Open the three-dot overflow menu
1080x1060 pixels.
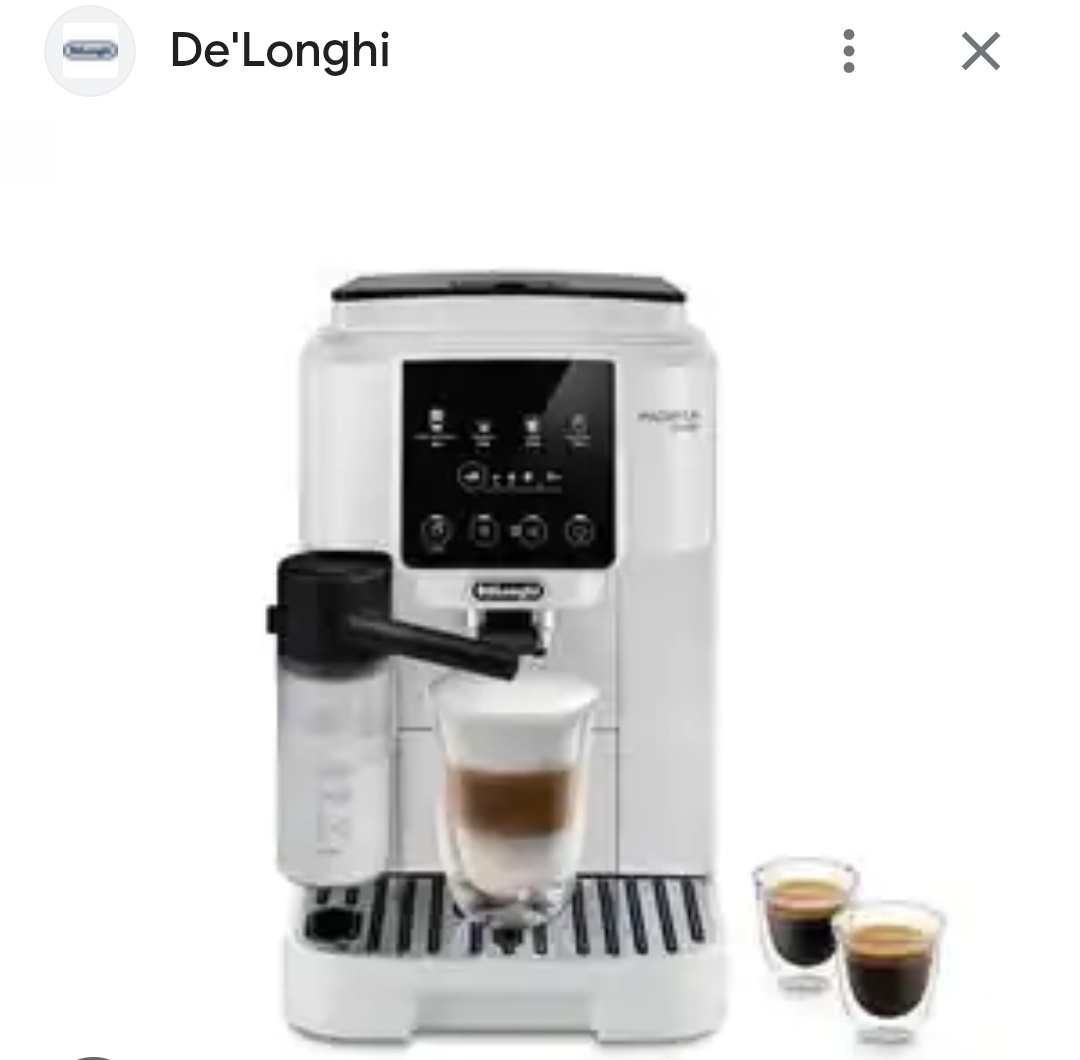click(849, 51)
